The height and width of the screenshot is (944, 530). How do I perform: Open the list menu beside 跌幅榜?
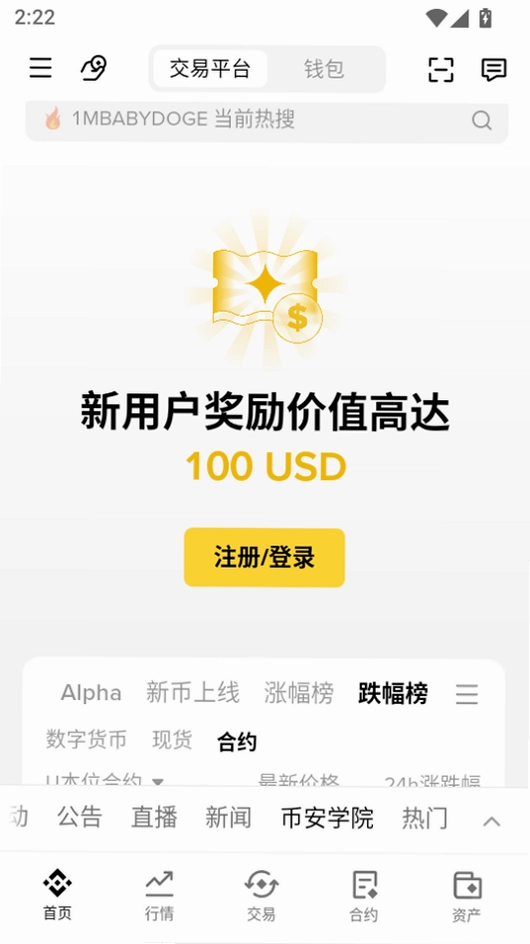tap(467, 694)
